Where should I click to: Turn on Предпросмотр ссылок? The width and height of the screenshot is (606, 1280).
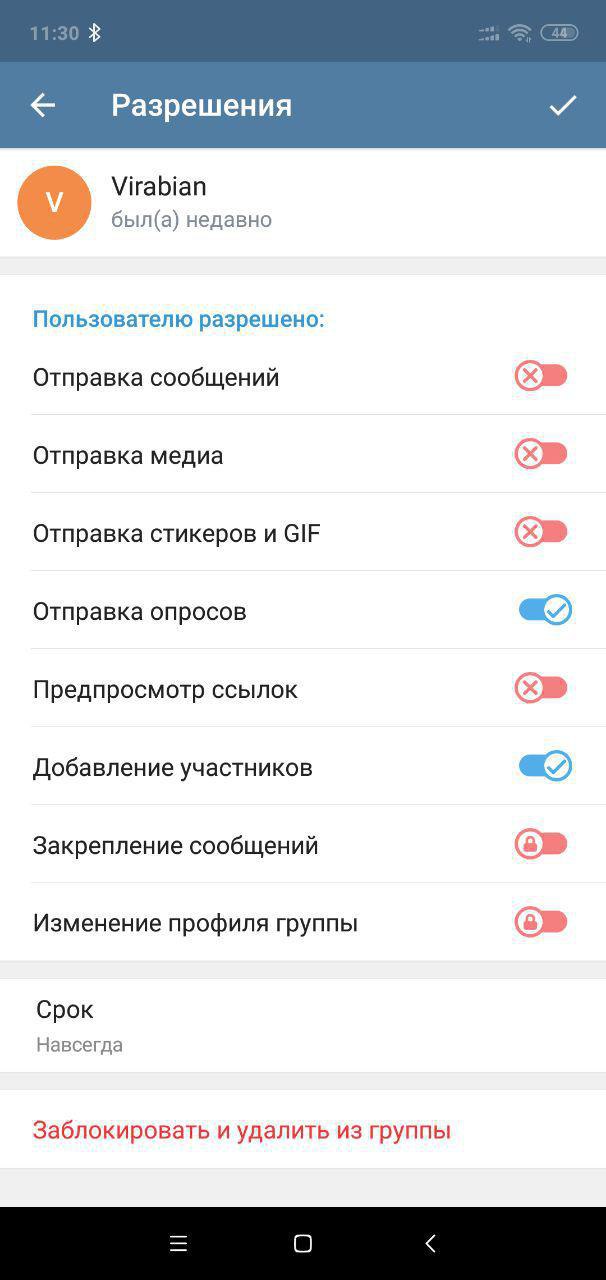(x=541, y=688)
